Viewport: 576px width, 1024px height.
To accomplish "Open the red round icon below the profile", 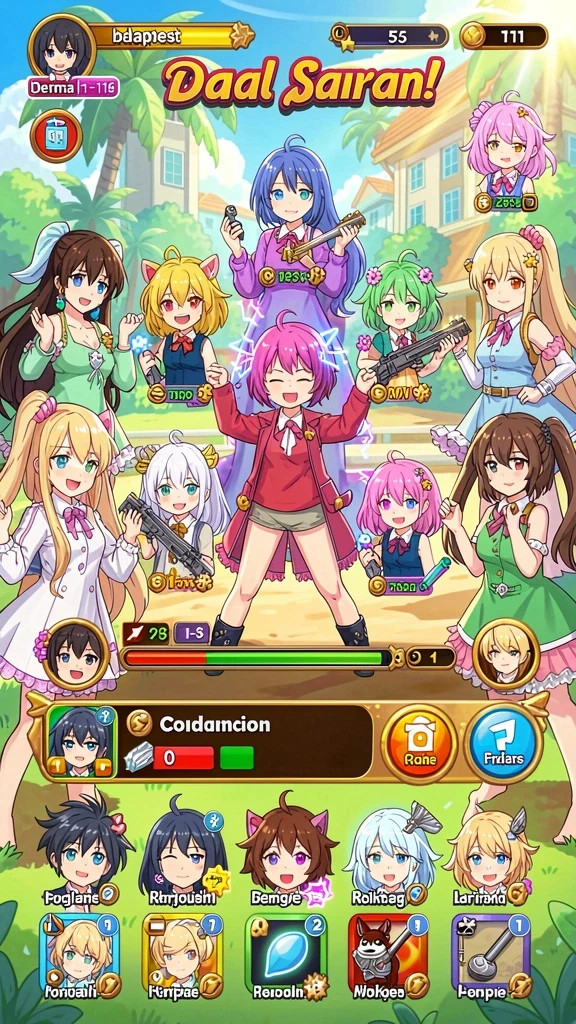I will click(x=56, y=136).
